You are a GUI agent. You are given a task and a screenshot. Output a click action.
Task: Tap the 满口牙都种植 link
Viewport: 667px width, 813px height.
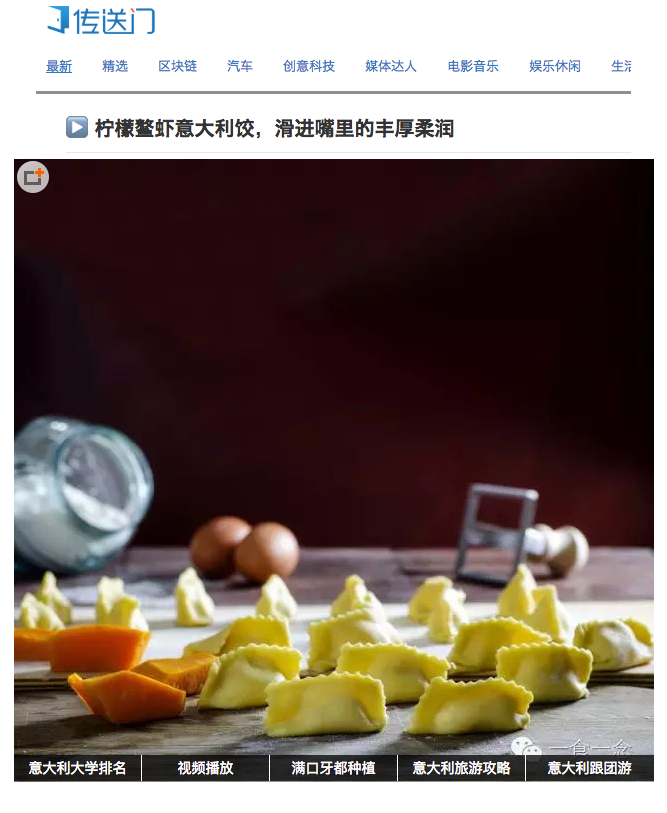tap(333, 768)
